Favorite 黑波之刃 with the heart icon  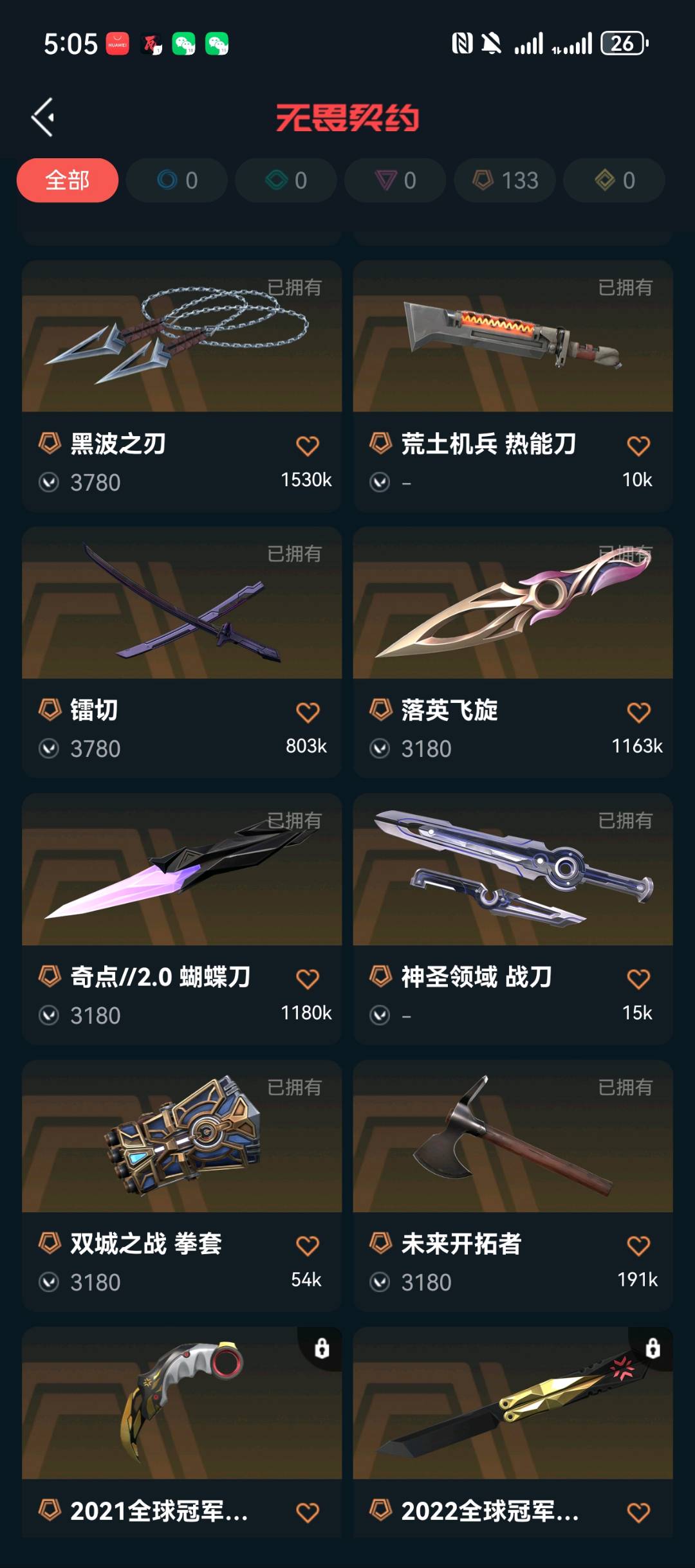[x=308, y=445]
